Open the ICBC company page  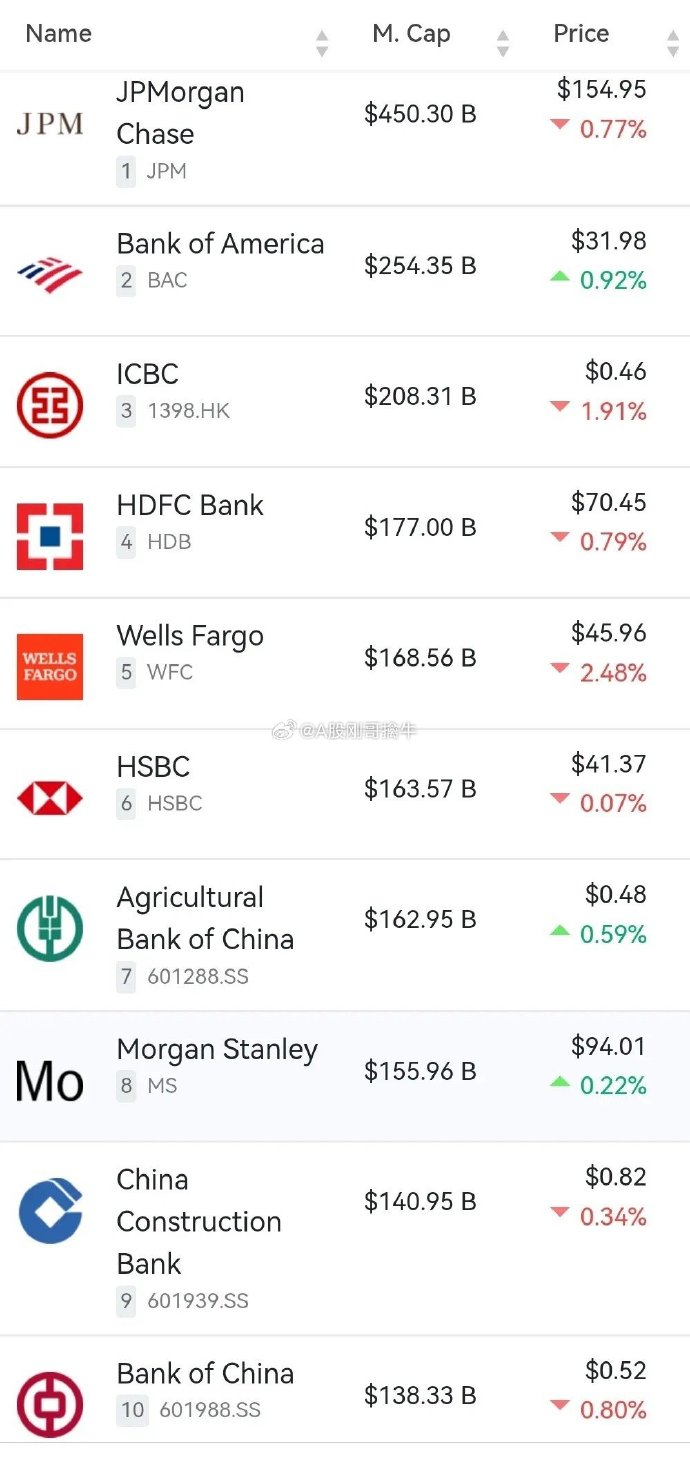point(148,375)
